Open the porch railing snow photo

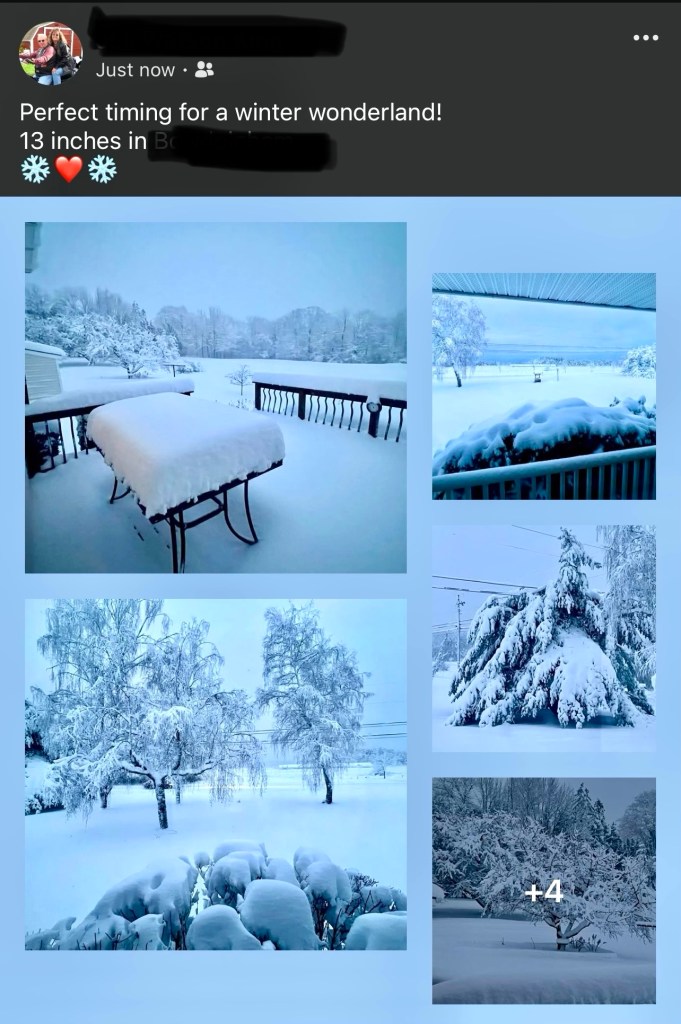point(544,386)
